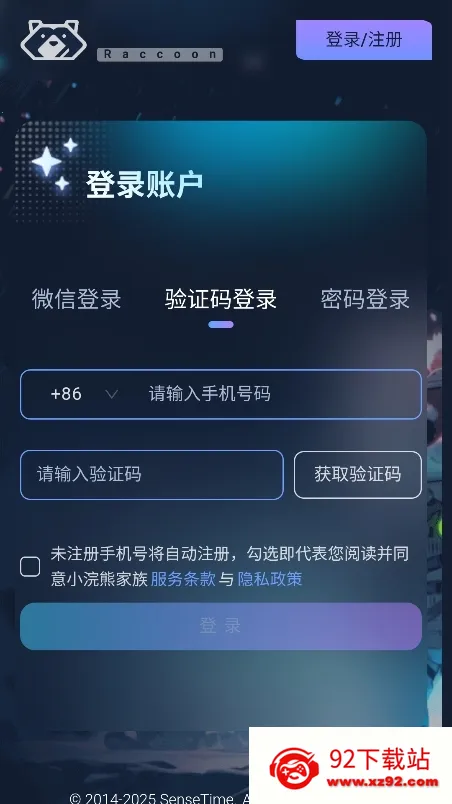Expand the +86 country code dropdown
452x804 pixels.
click(84, 394)
